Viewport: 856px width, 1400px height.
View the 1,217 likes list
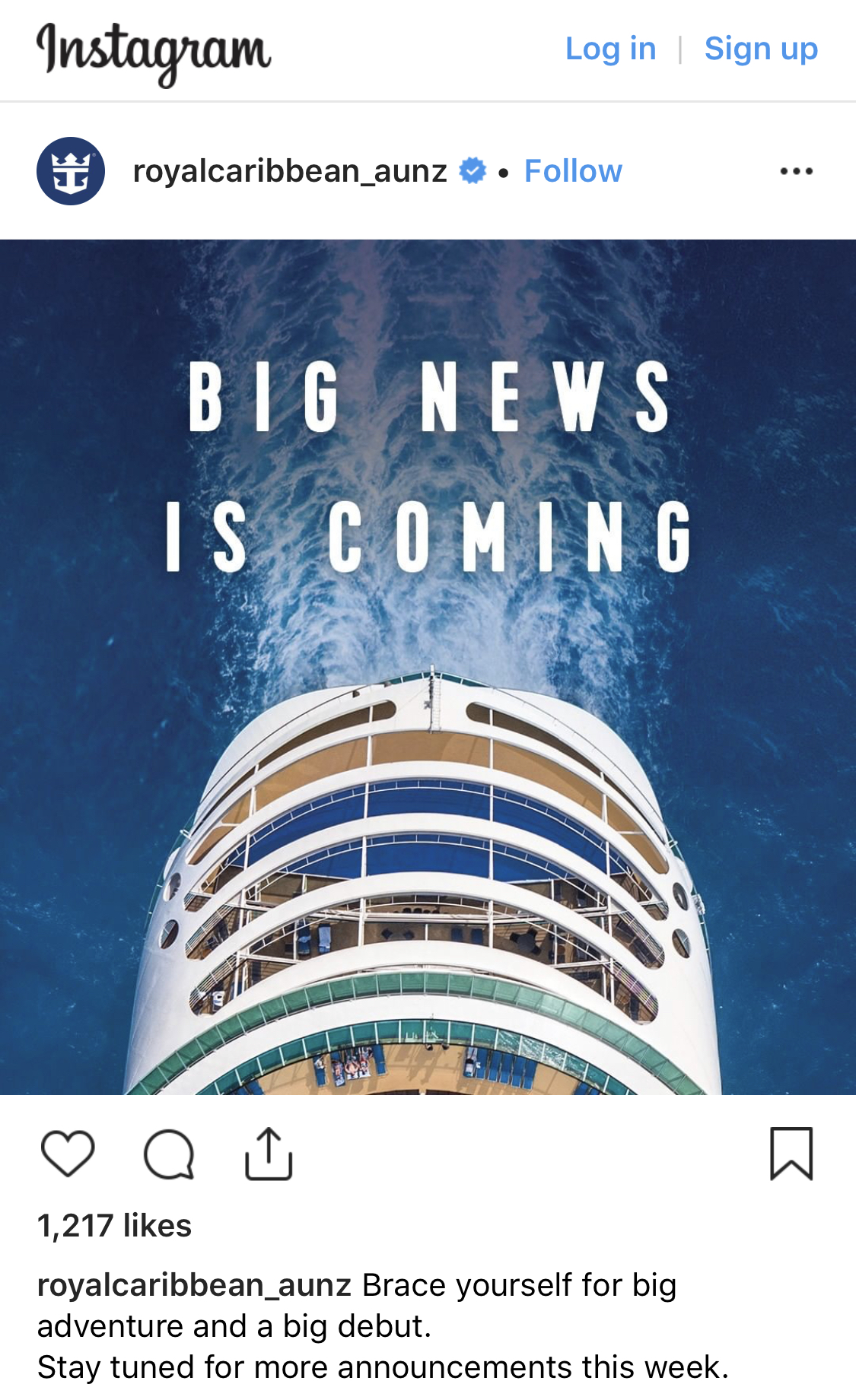click(114, 1226)
